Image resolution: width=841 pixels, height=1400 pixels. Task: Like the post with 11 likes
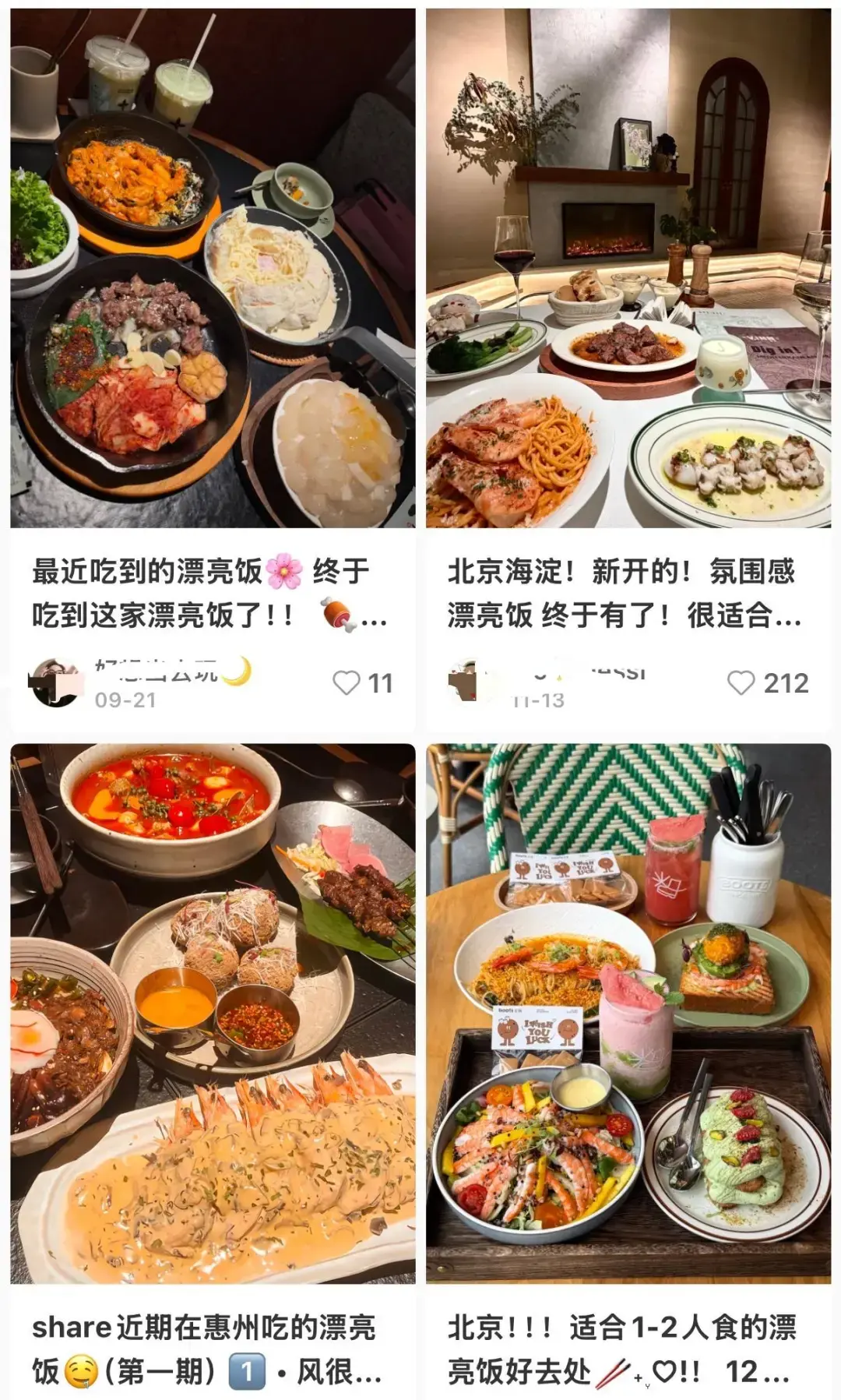click(x=347, y=683)
